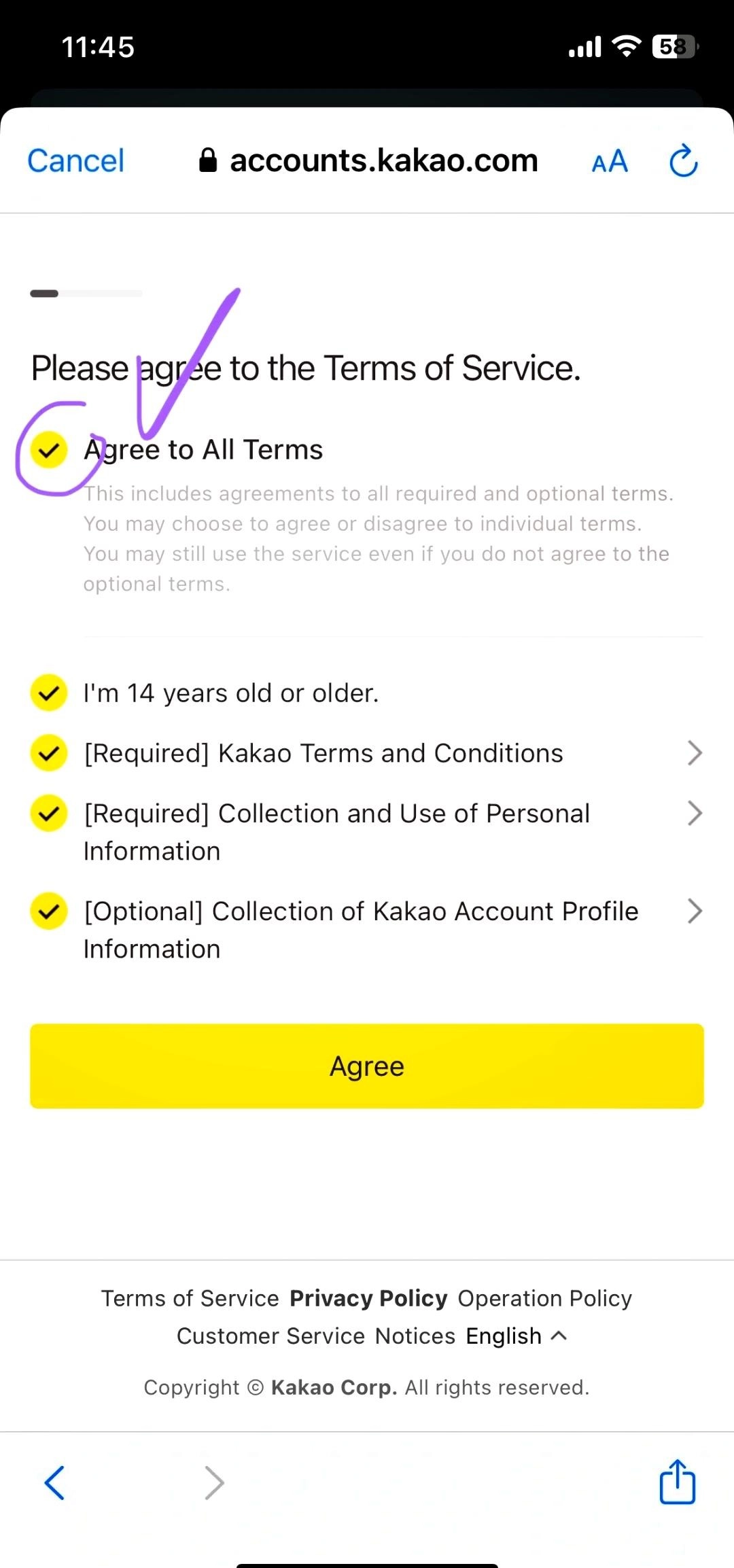
Task: Uncheck Kakao Terms and Conditions checkbox
Action: [x=49, y=753]
